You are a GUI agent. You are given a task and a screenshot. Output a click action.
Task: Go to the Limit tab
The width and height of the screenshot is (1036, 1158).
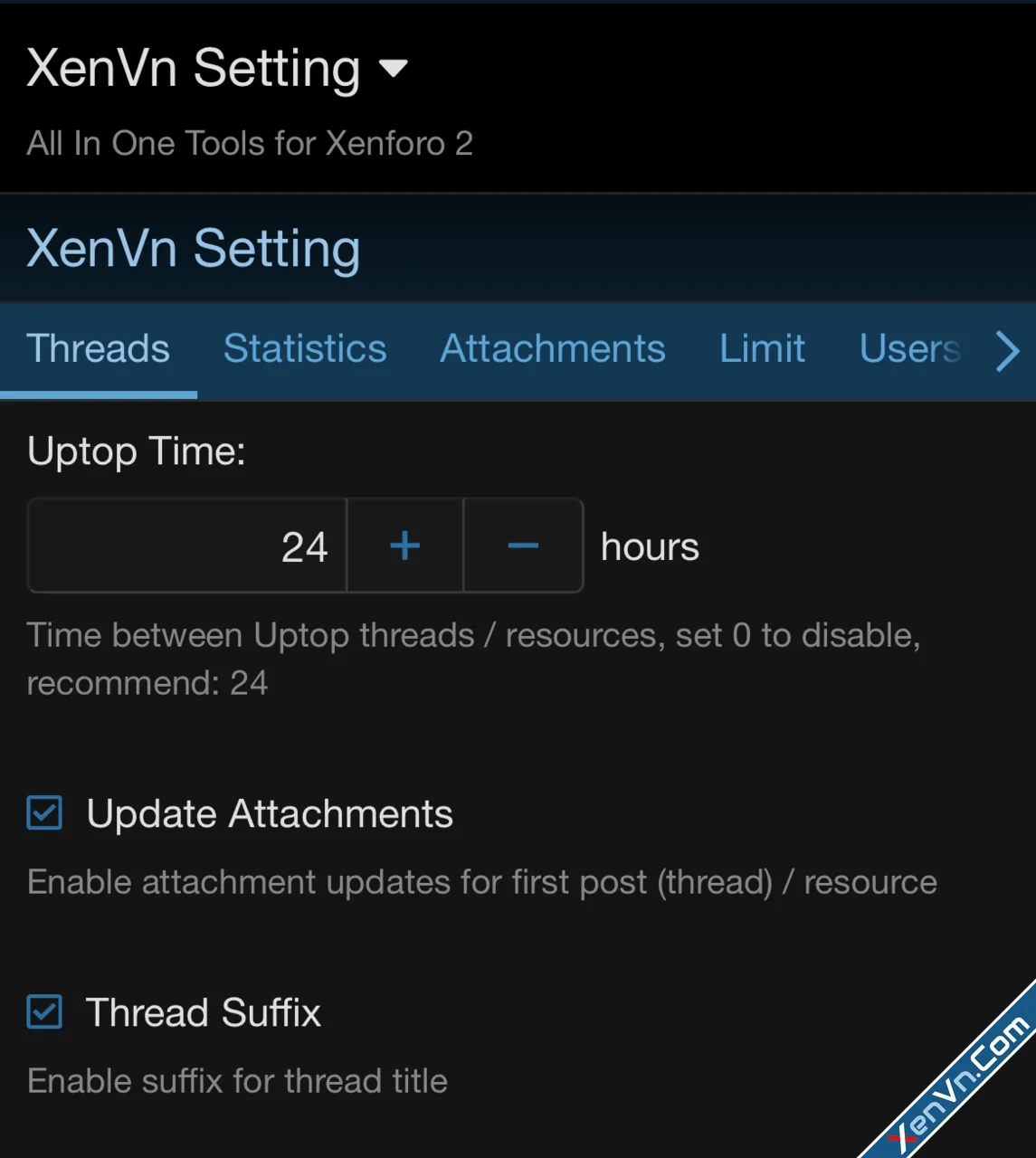pyautogui.click(x=762, y=349)
